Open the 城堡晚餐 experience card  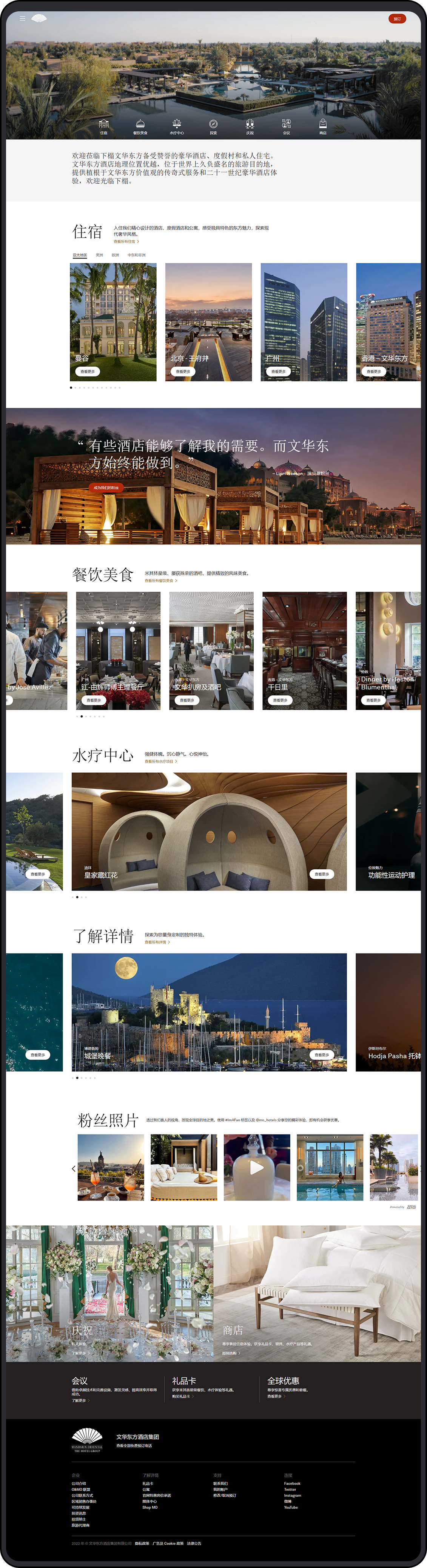209,1012
